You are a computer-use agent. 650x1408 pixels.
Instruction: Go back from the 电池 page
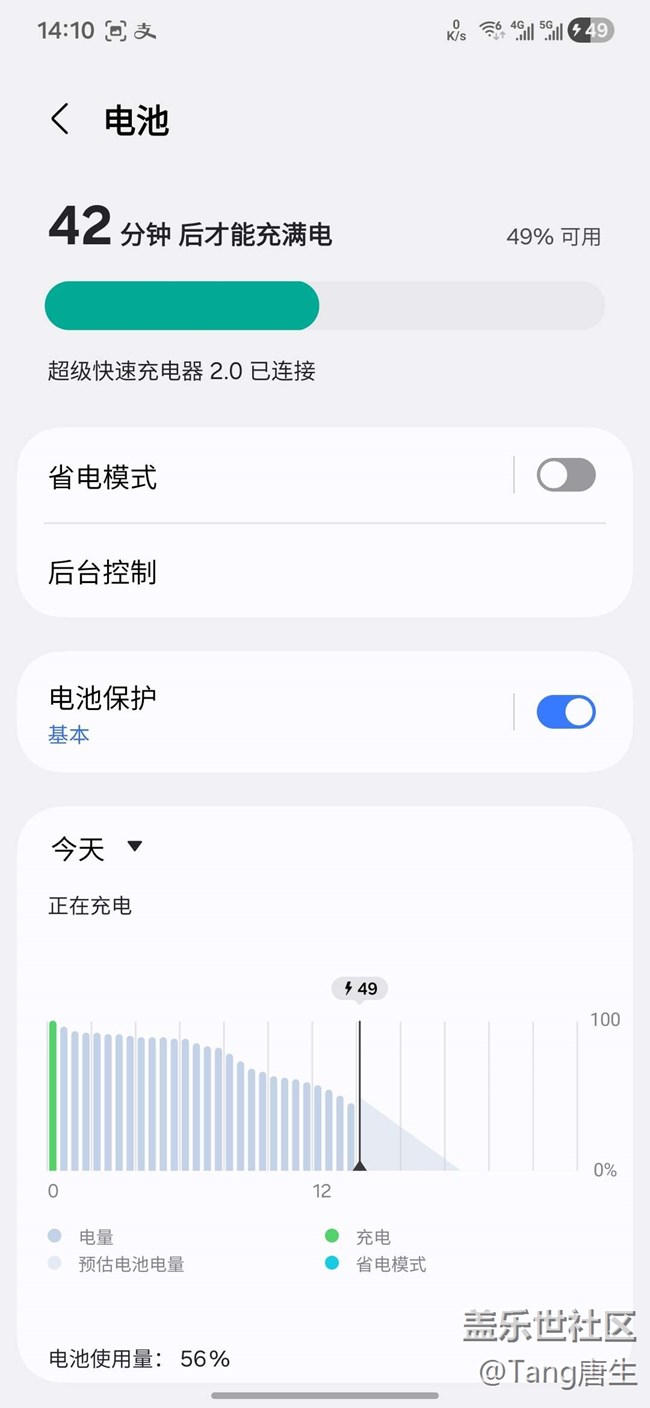[x=60, y=120]
